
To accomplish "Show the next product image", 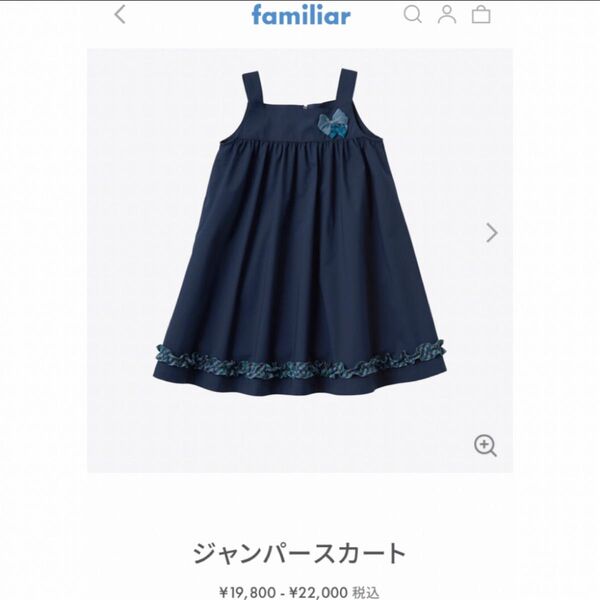I will point(491,233).
